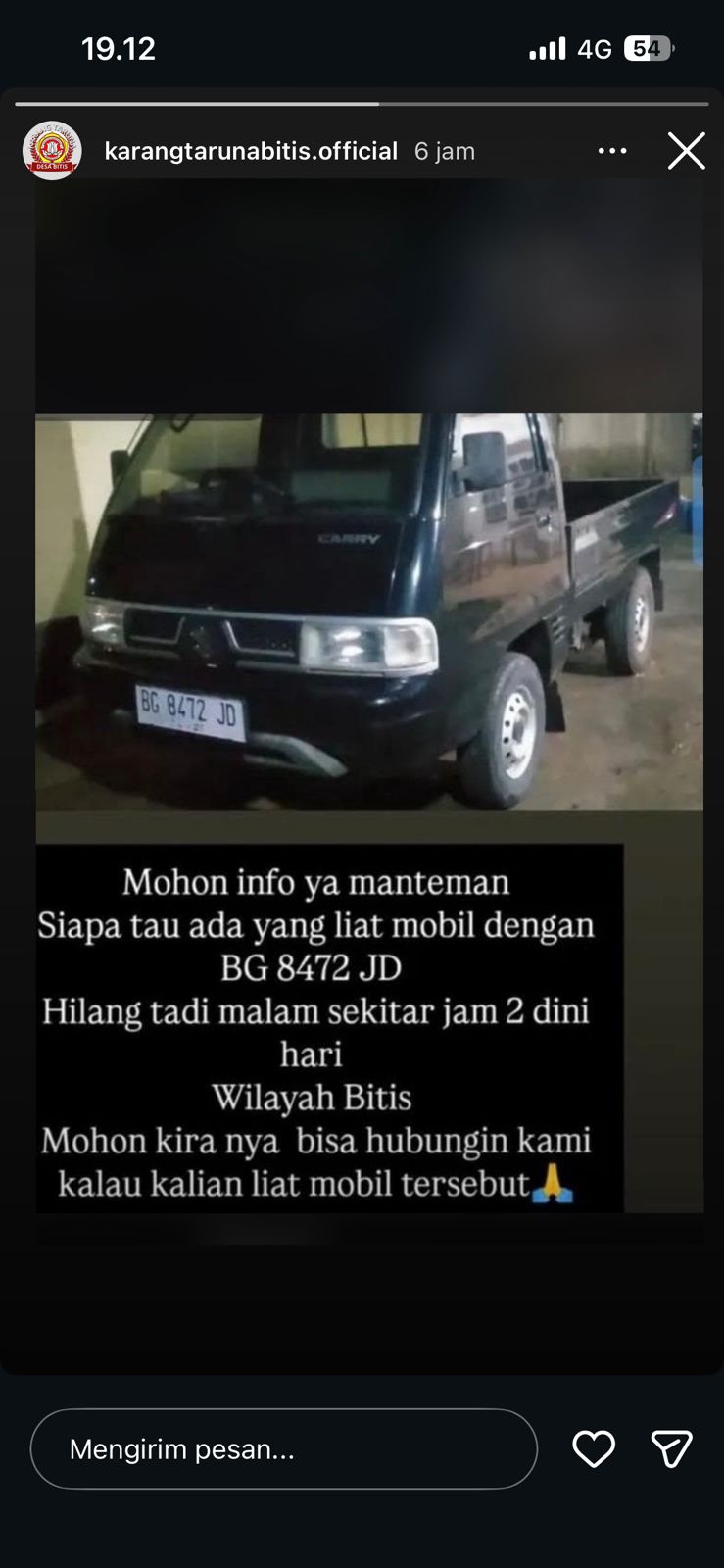Tap the Karang Taruna Desa Bitis logo avatar
Image resolution: width=724 pixels, height=1568 pixels.
click(x=52, y=150)
